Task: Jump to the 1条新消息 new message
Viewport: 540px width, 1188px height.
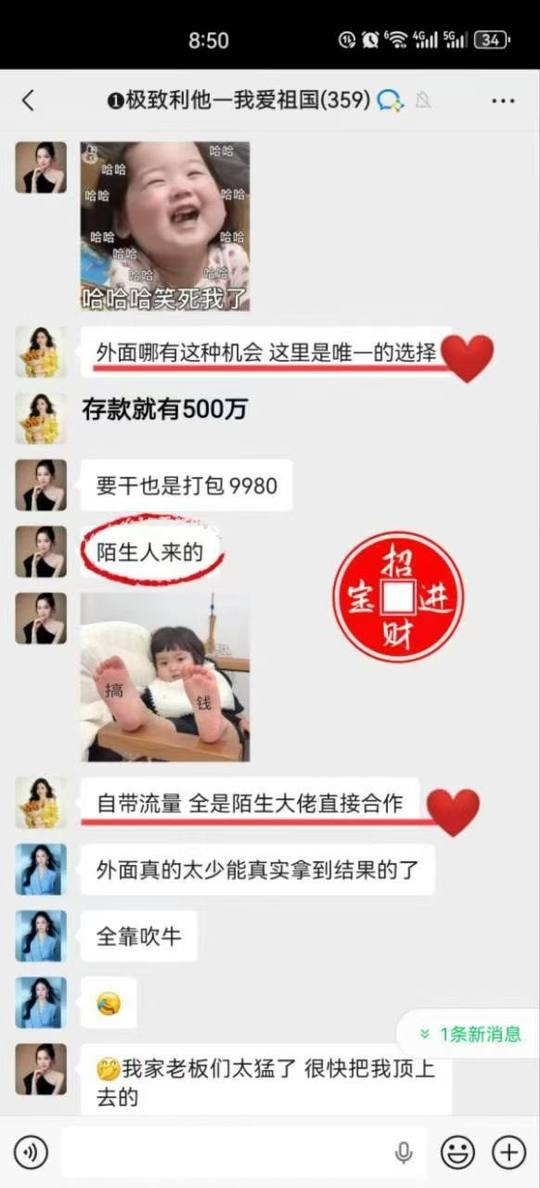Action: click(x=470, y=1034)
